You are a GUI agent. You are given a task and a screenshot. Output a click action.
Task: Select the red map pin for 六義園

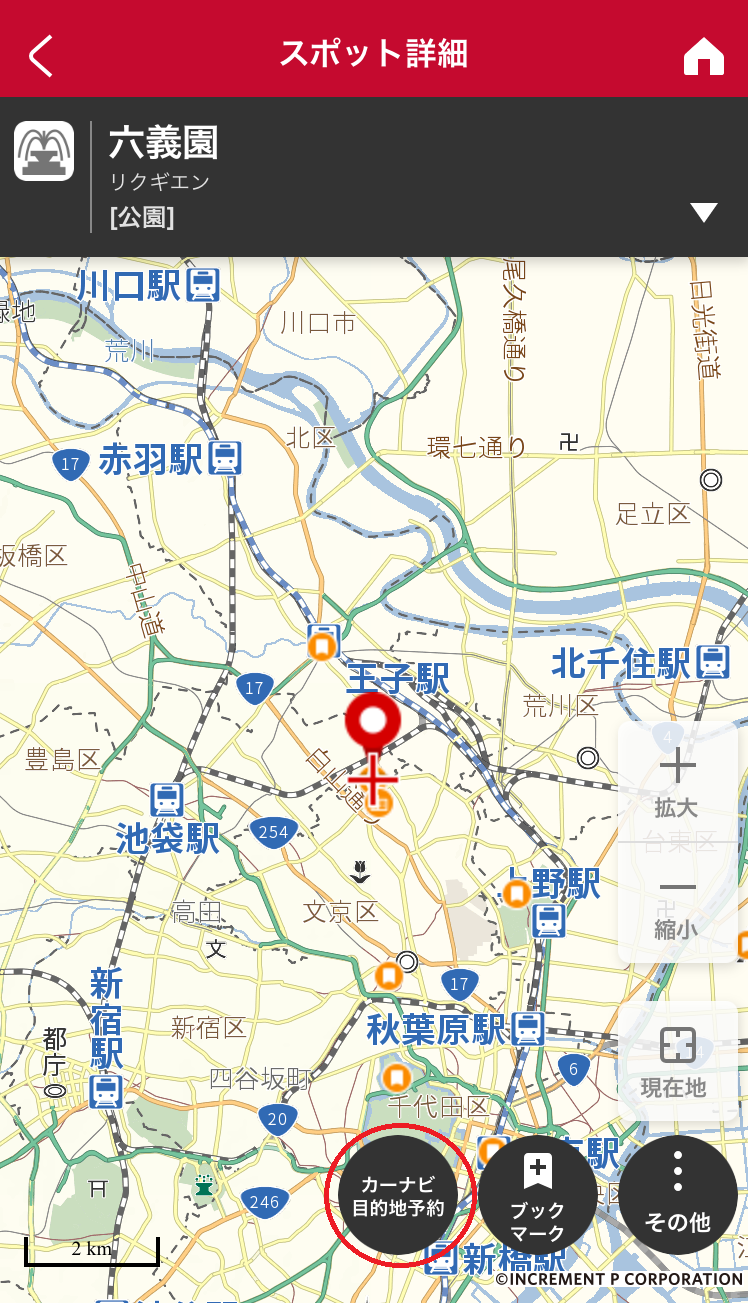373,723
